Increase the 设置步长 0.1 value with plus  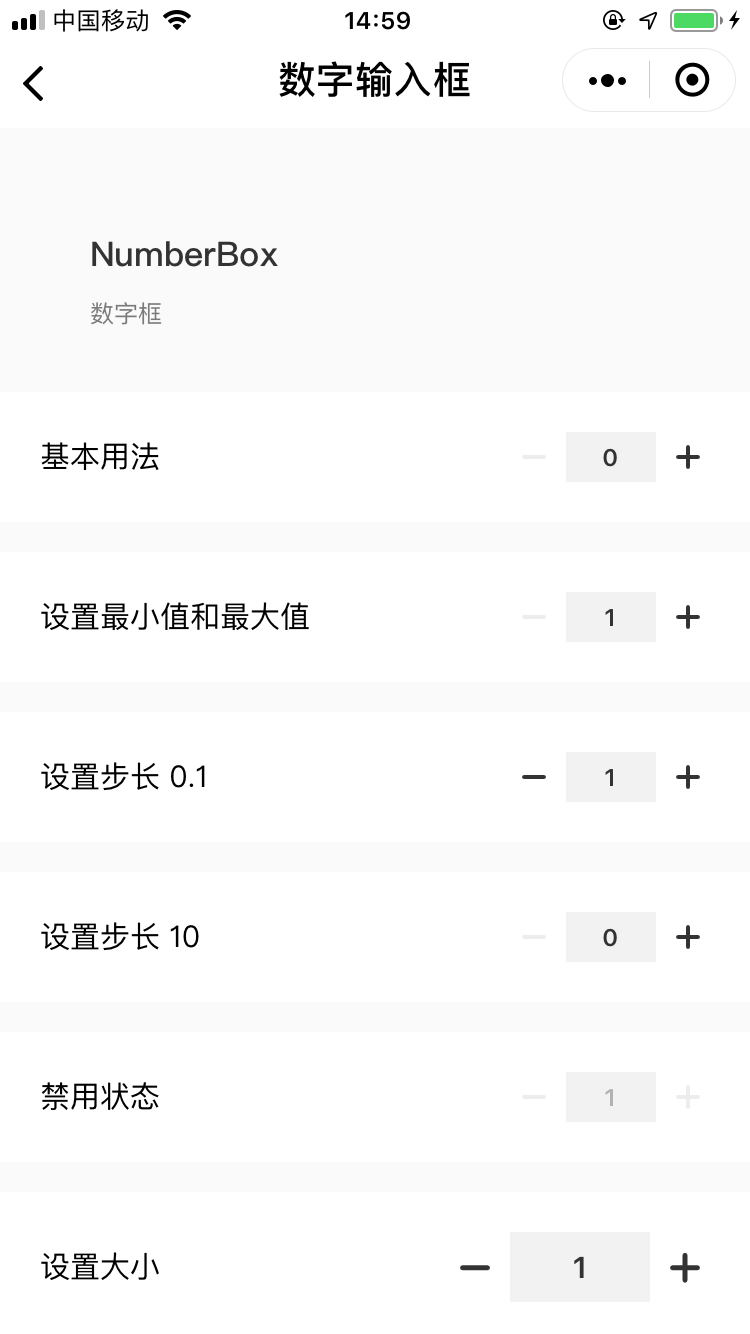tap(688, 778)
